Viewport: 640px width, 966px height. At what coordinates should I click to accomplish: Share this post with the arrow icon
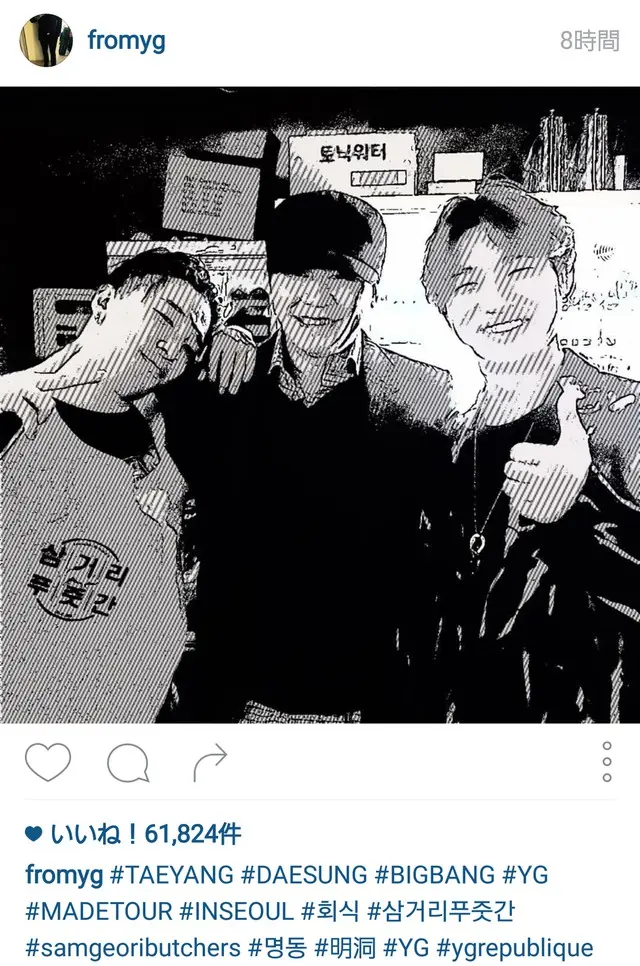click(x=209, y=764)
